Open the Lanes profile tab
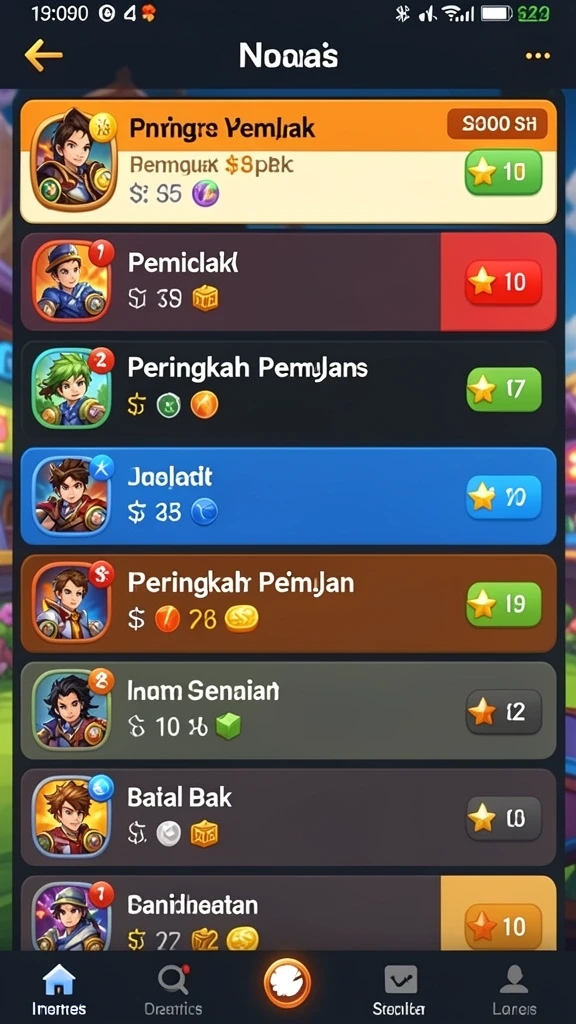 [514, 989]
